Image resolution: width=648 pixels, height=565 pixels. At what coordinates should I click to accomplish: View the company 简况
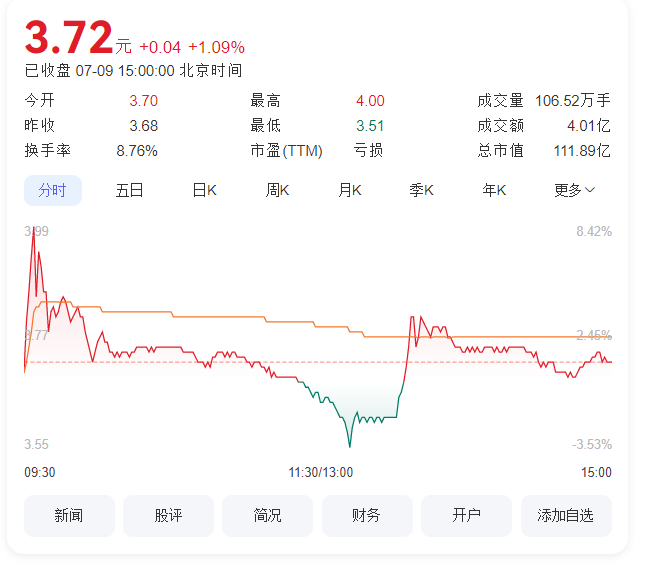pos(267,516)
